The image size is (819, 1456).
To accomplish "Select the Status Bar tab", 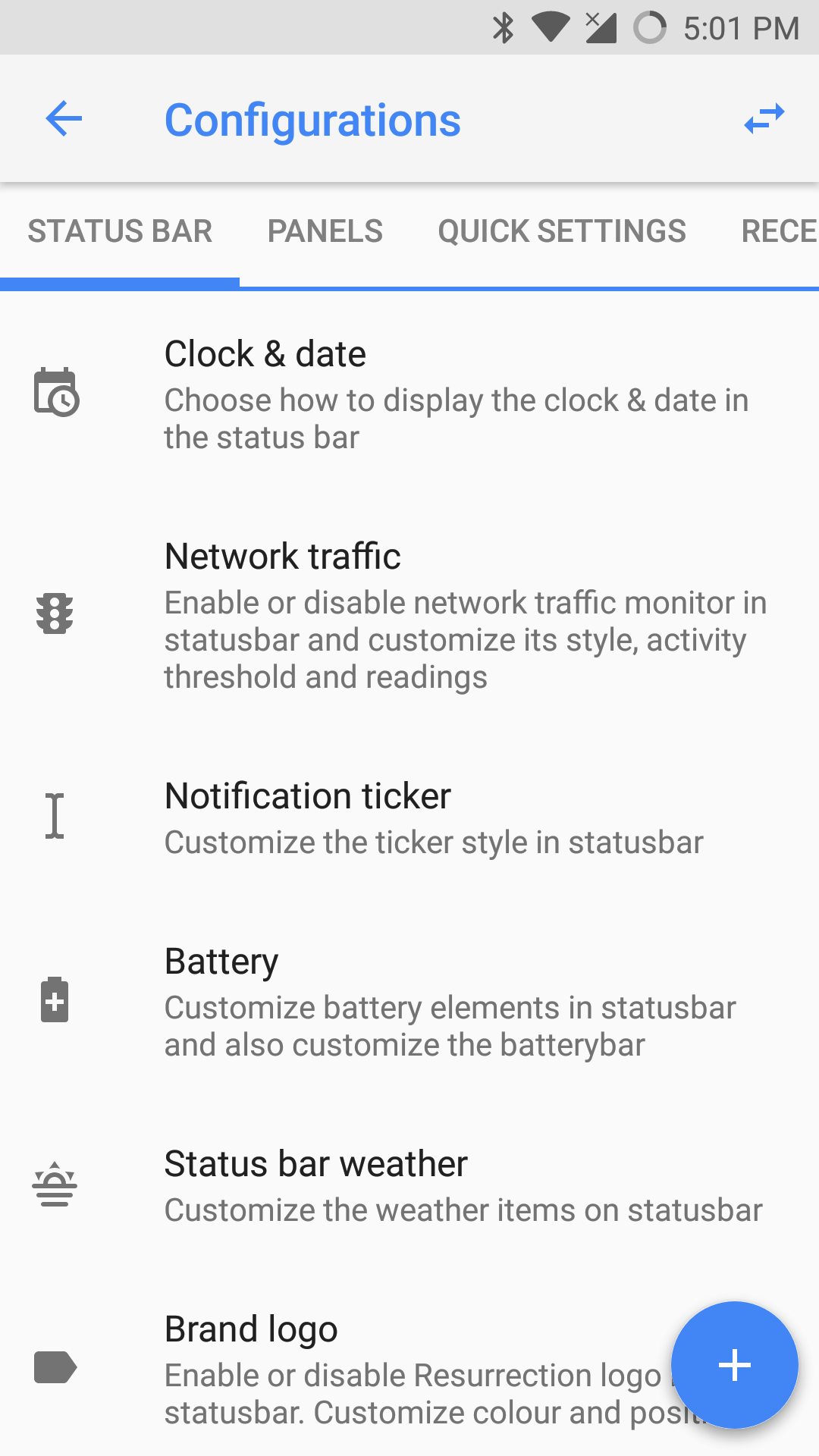I will 120,231.
